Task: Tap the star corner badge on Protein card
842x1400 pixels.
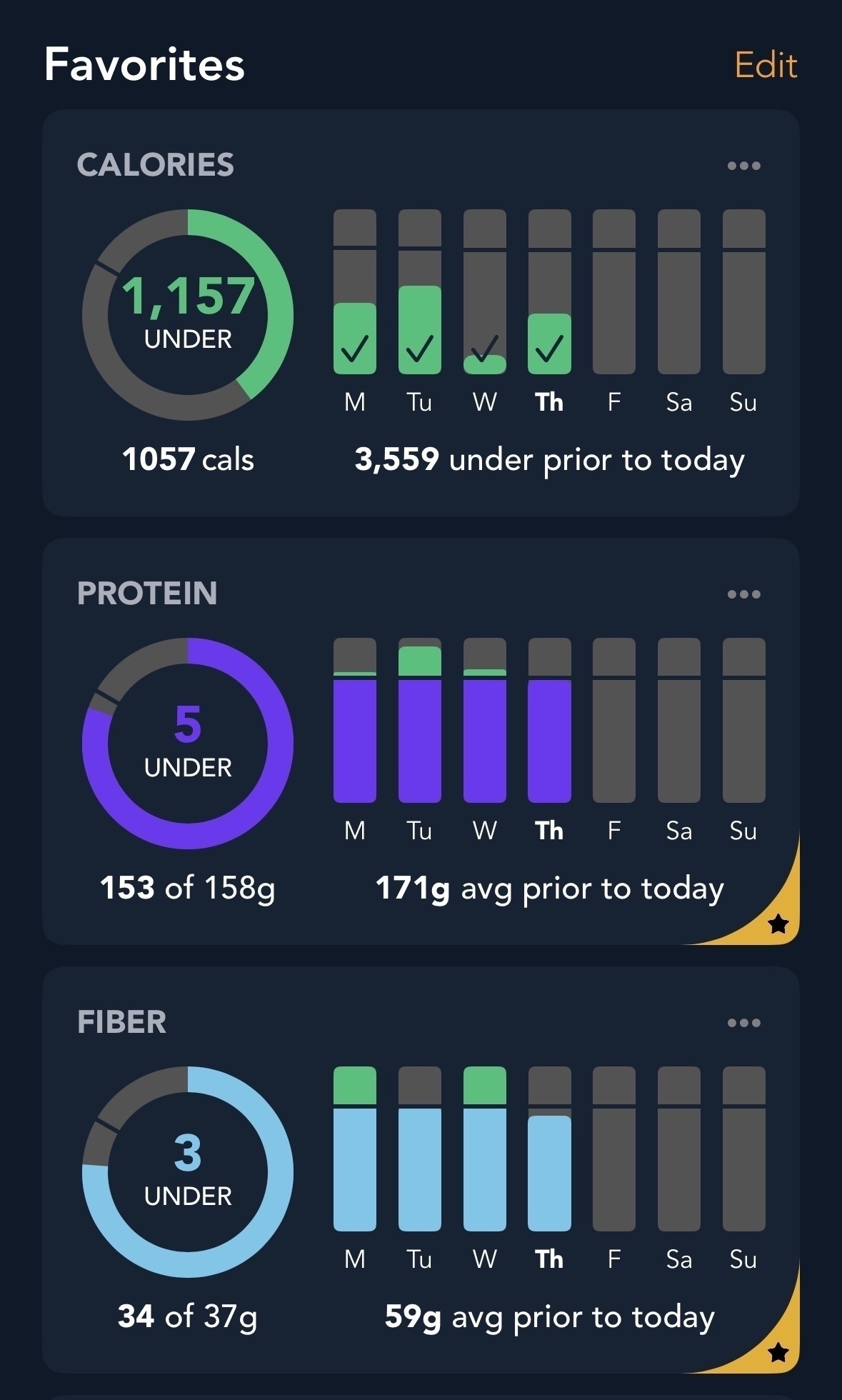Action: (777, 924)
